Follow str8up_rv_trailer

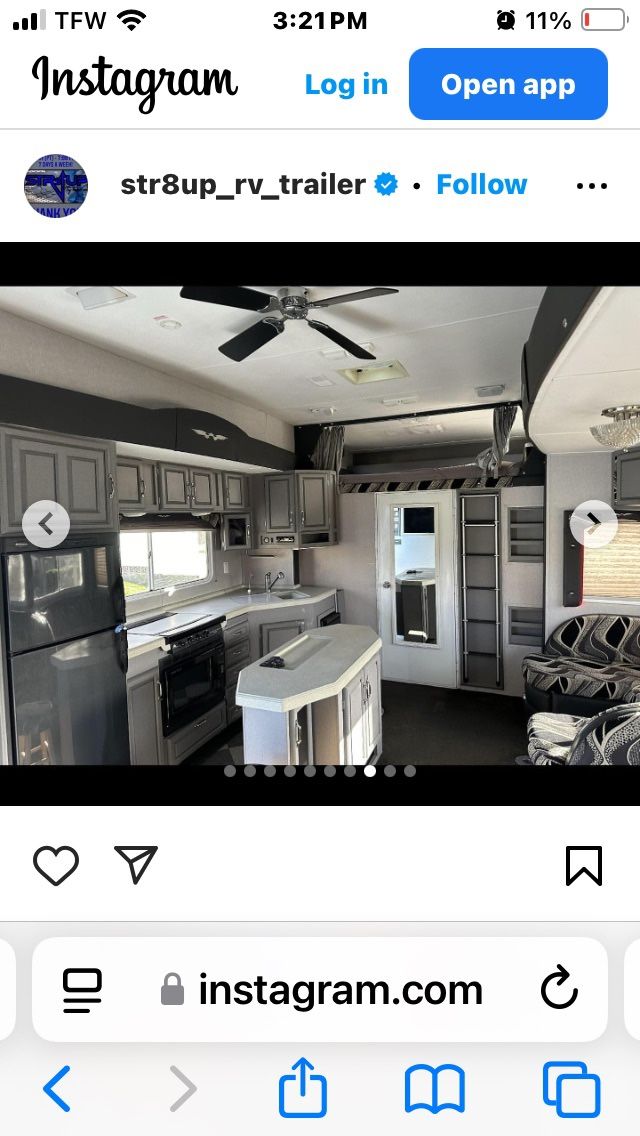(x=481, y=185)
